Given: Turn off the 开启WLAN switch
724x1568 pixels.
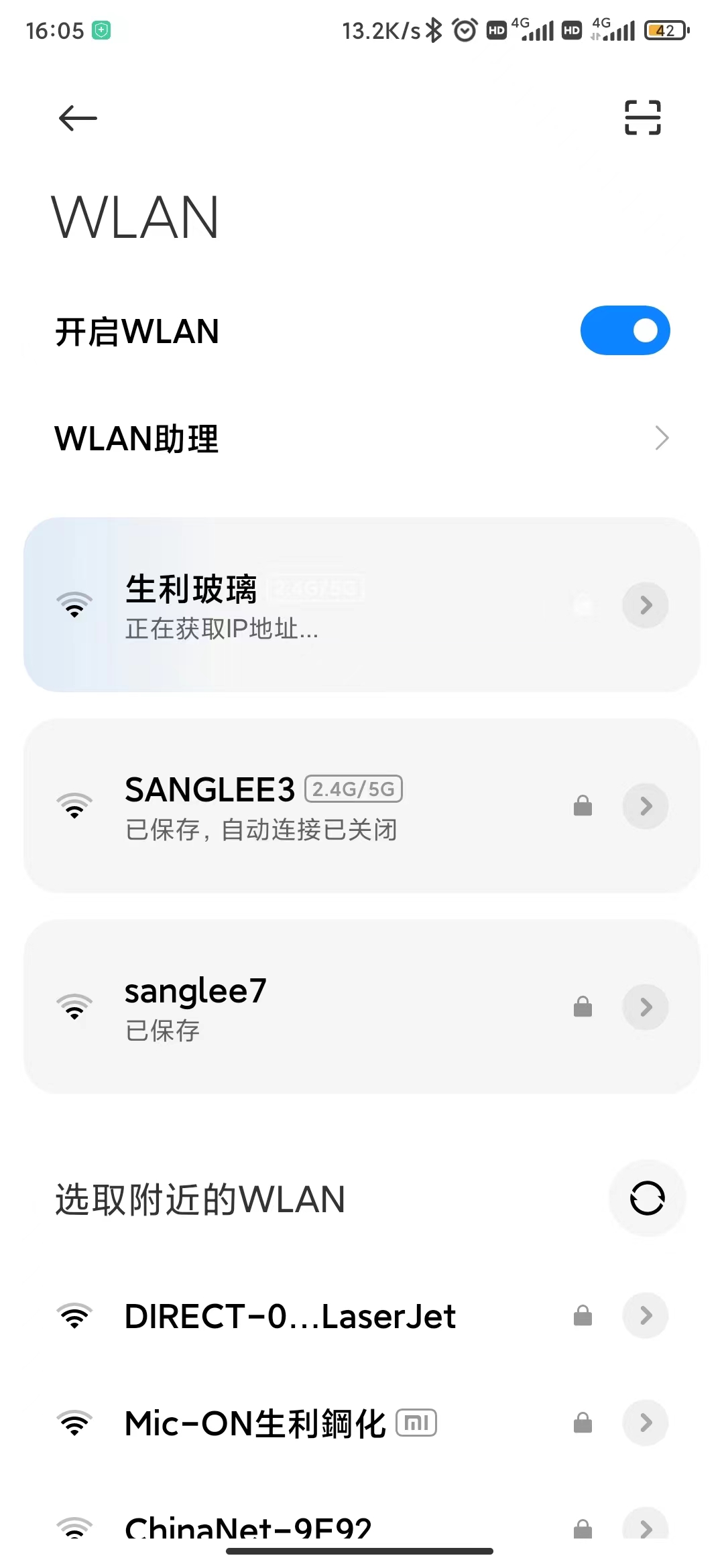Looking at the screenshot, I should coord(625,330).
